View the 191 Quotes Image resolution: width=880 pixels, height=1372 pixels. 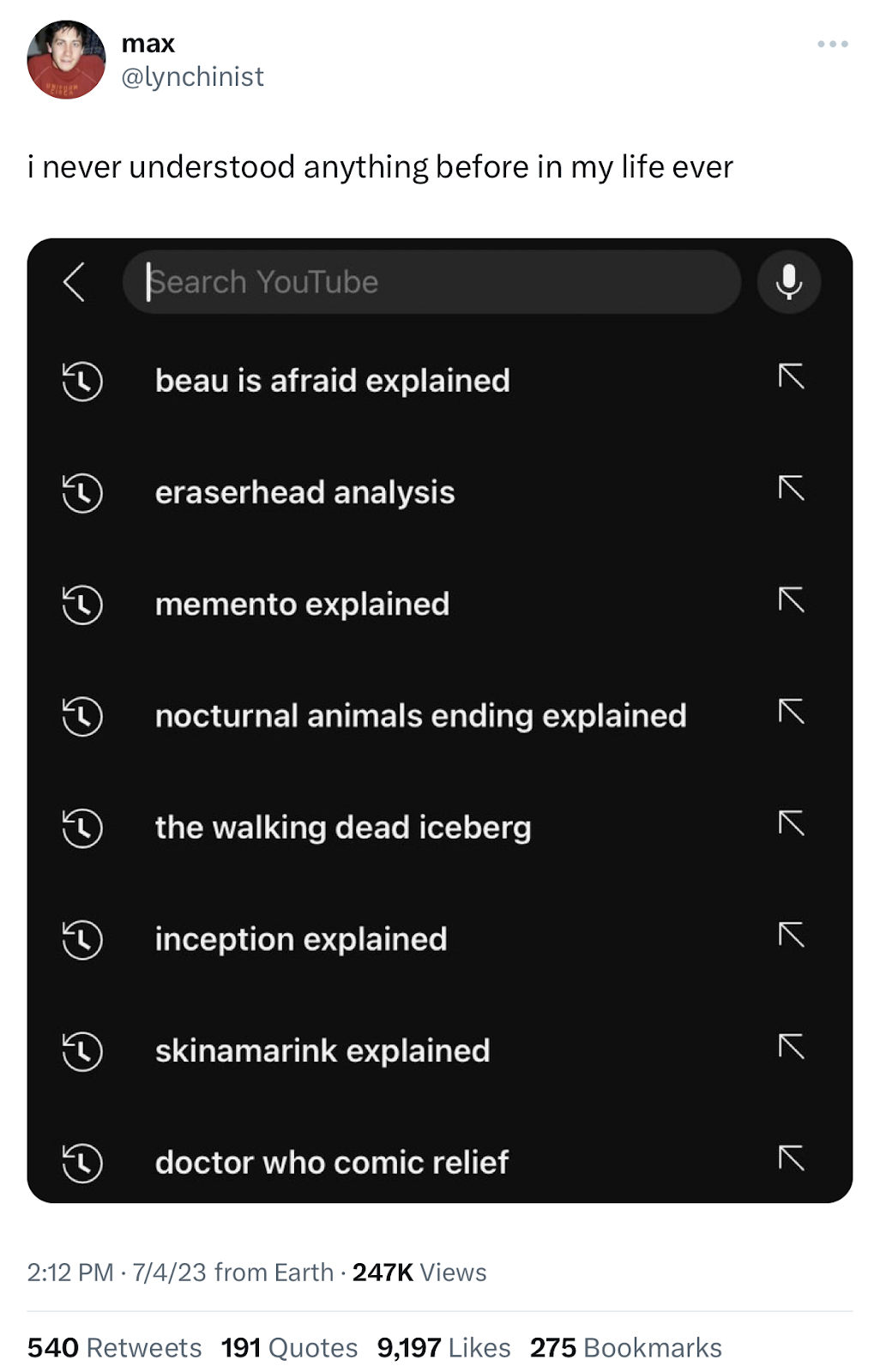coord(289,1347)
